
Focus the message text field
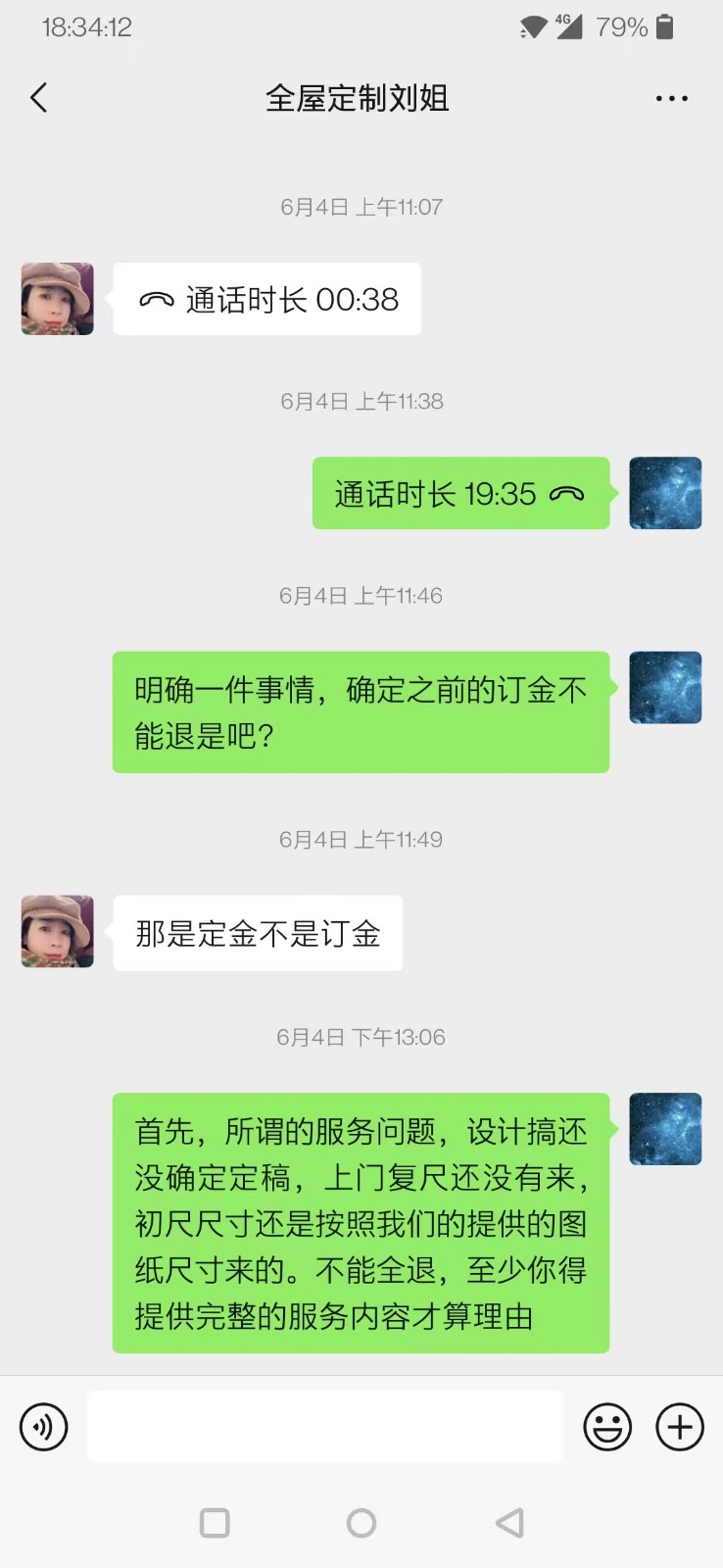(x=325, y=1427)
